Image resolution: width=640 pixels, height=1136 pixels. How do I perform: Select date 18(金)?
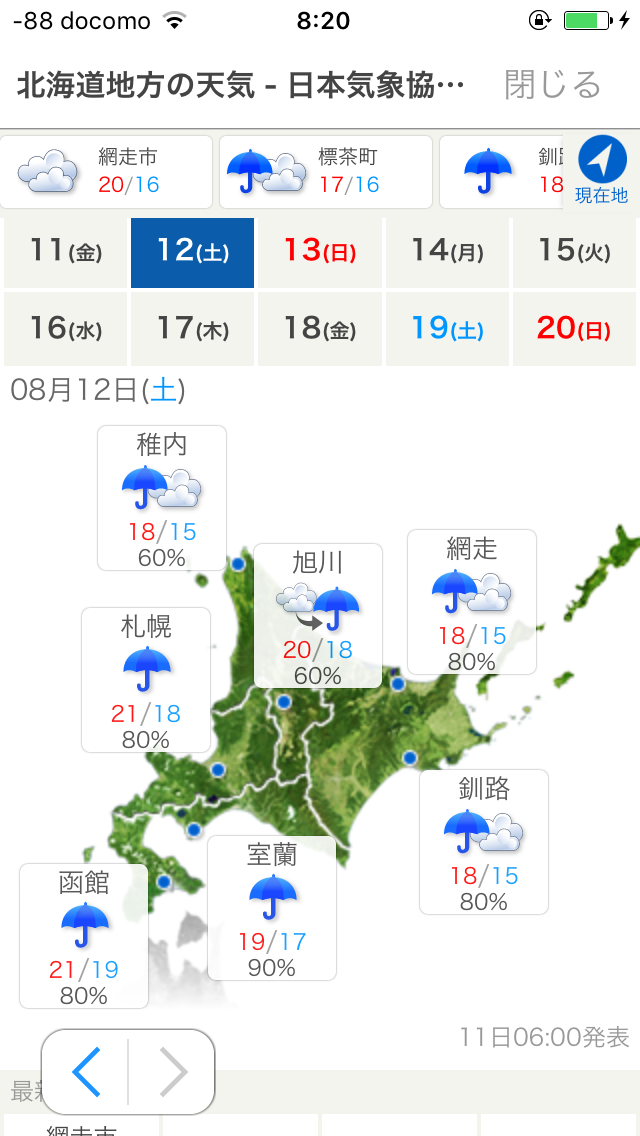(x=320, y=329)
